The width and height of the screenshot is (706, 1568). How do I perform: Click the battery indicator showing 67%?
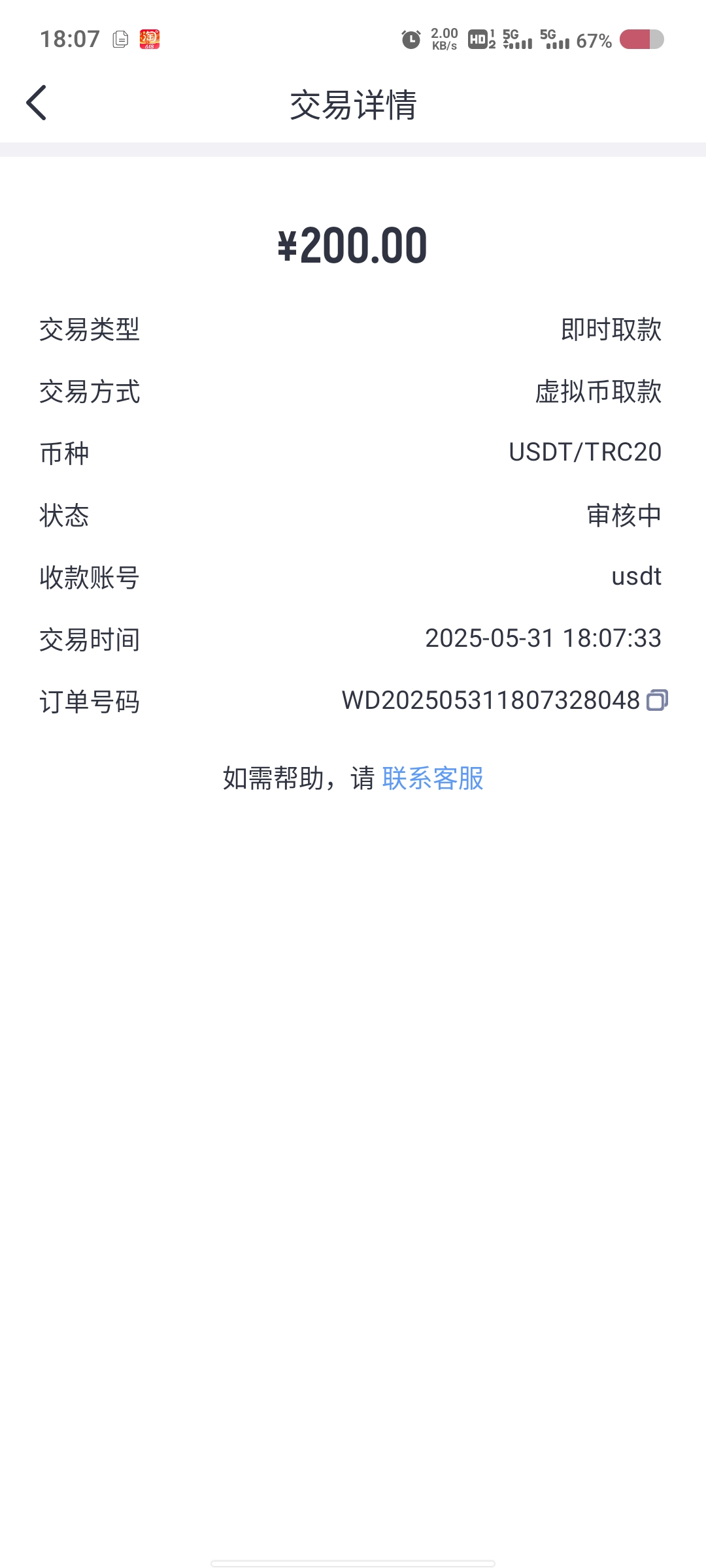coord(637,39)
